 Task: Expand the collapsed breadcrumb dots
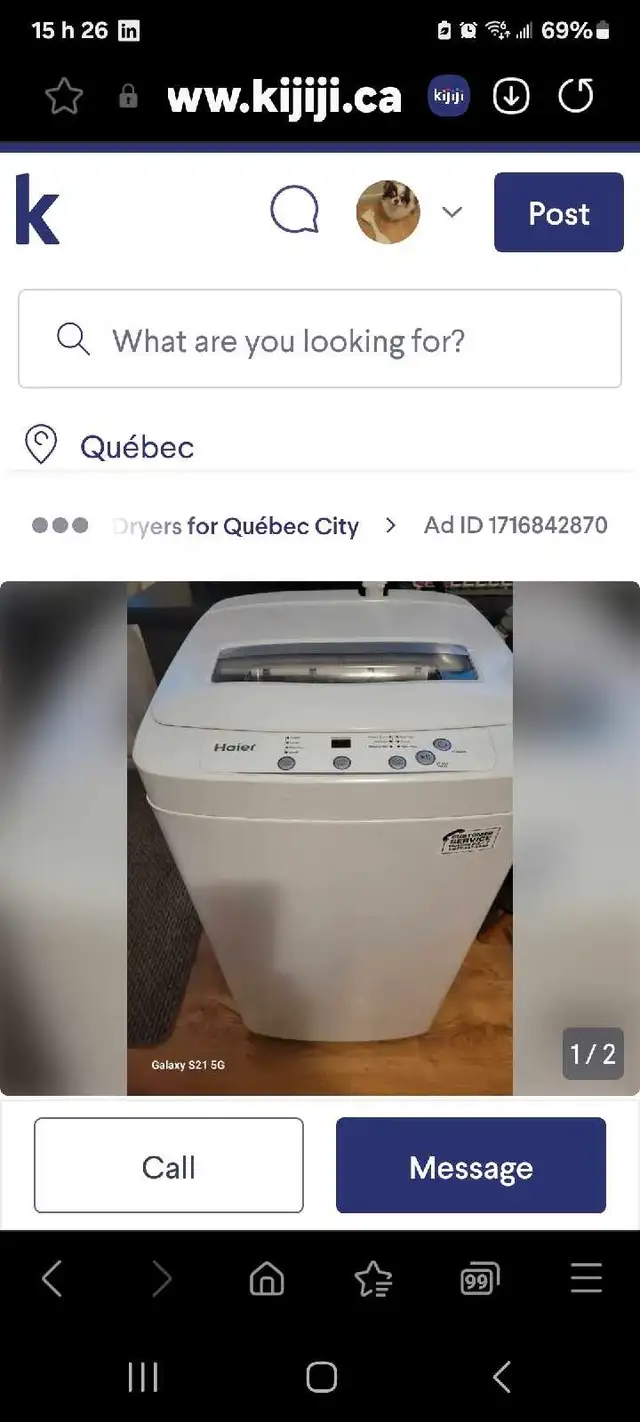coord(60,525)
